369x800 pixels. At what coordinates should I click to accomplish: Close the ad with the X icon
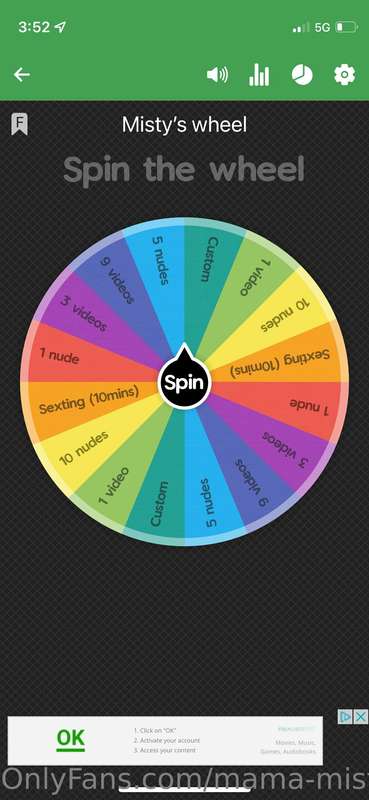[x=361, y=716]
